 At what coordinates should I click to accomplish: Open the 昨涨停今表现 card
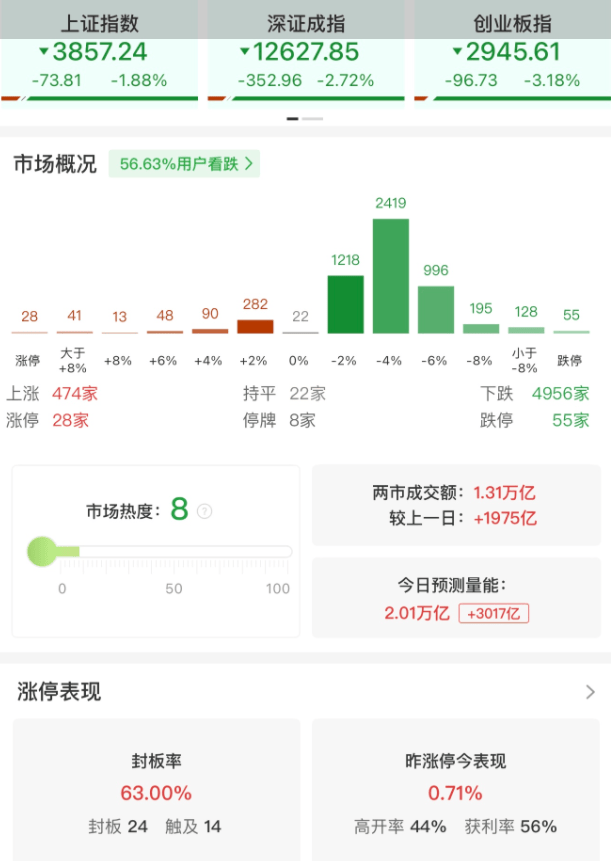(455, 793)
